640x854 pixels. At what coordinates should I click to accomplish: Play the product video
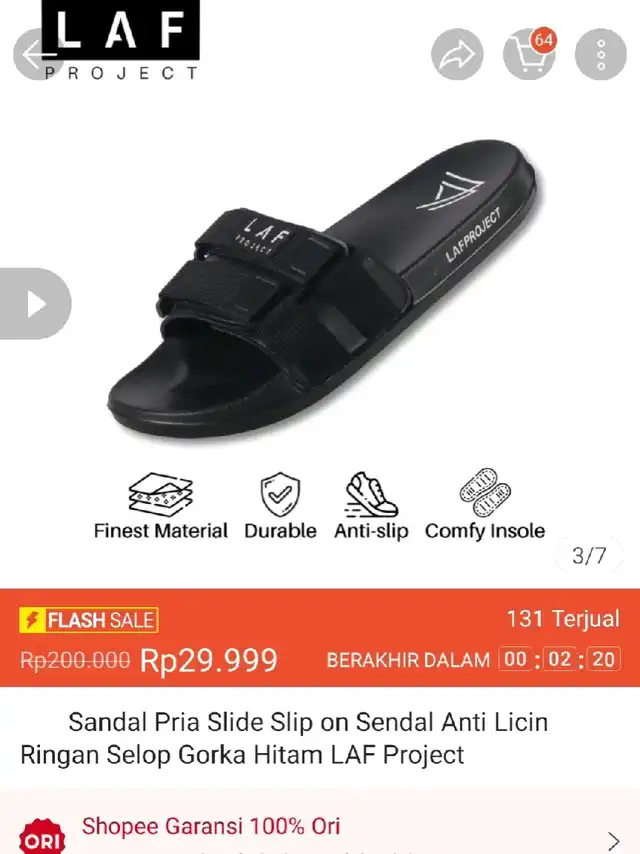(x=34, y=304)
